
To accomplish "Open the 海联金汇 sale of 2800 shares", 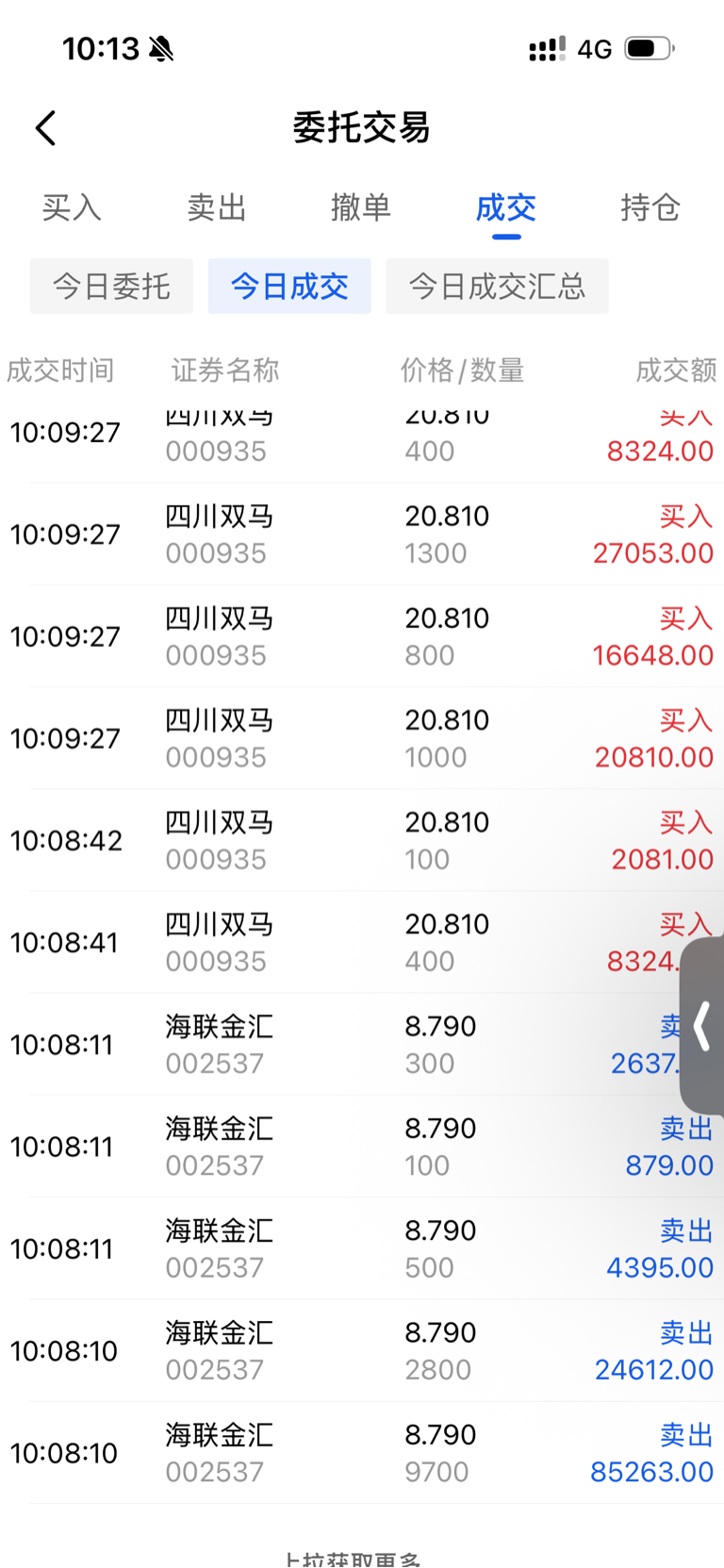I will [x=362, y=1351].
